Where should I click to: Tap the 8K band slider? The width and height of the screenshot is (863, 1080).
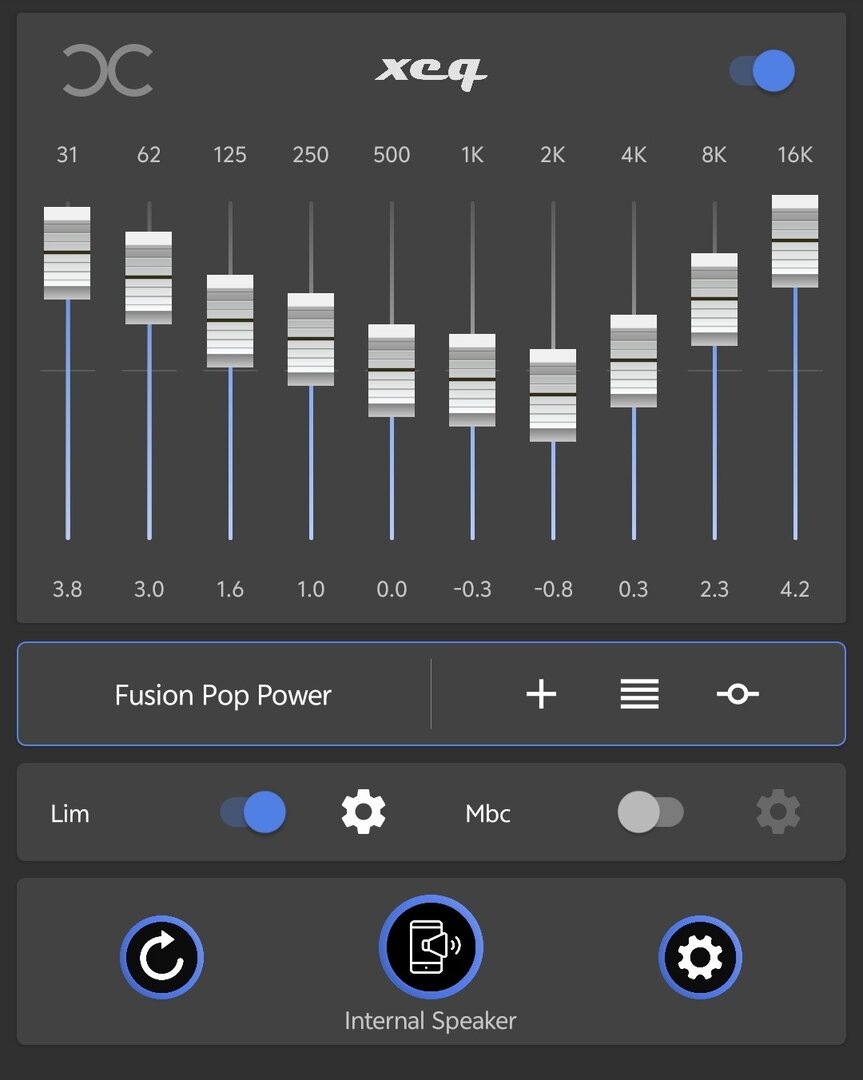[x=714, y=299]
